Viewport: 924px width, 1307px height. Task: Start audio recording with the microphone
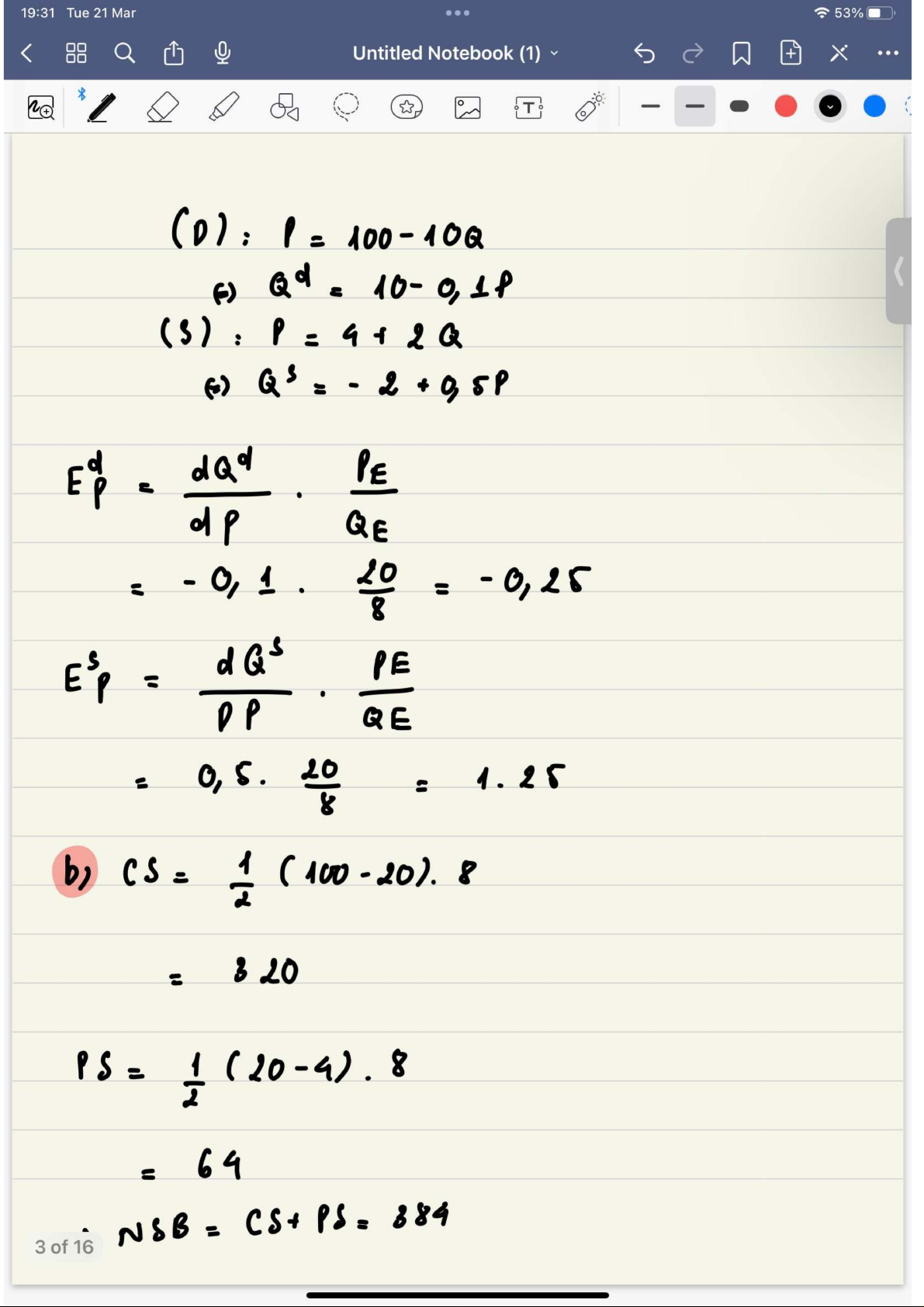point(223,53)
